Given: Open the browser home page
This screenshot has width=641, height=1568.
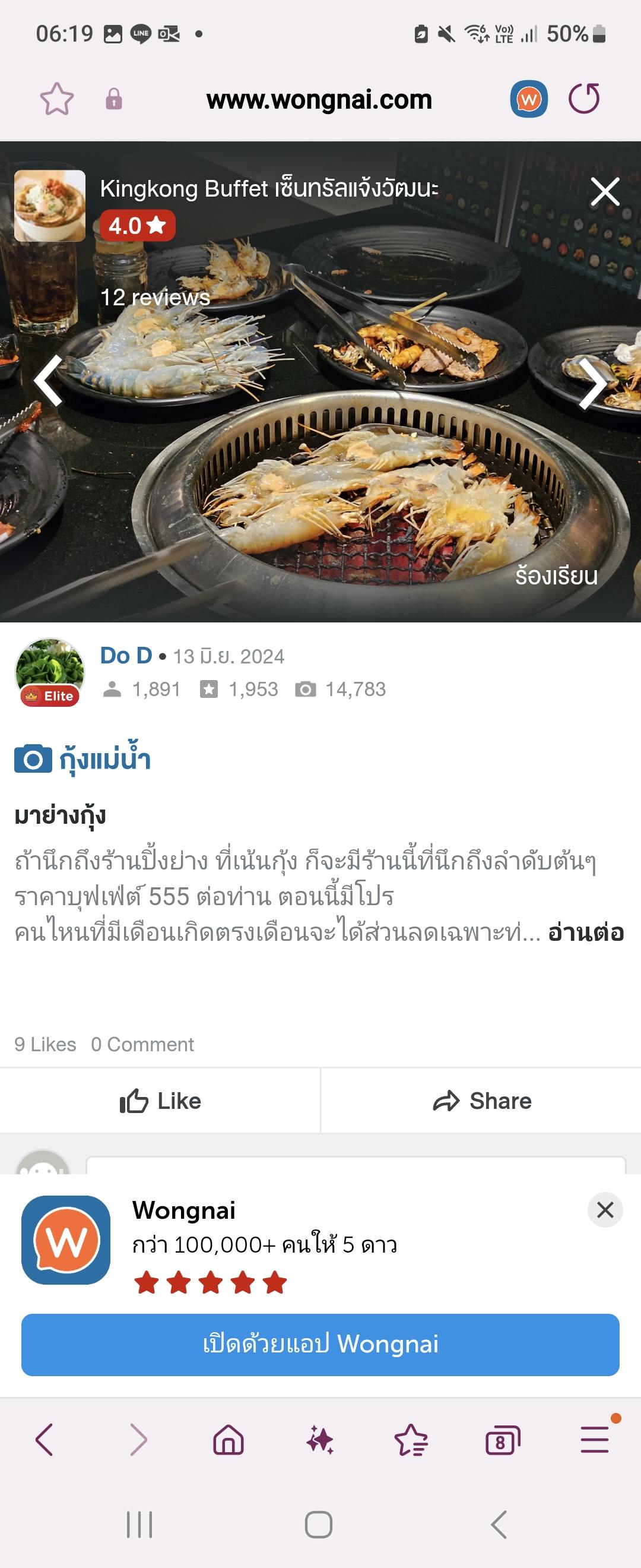Looking at the screenshot, I should pyautogui.click(x=229, y=1440).
